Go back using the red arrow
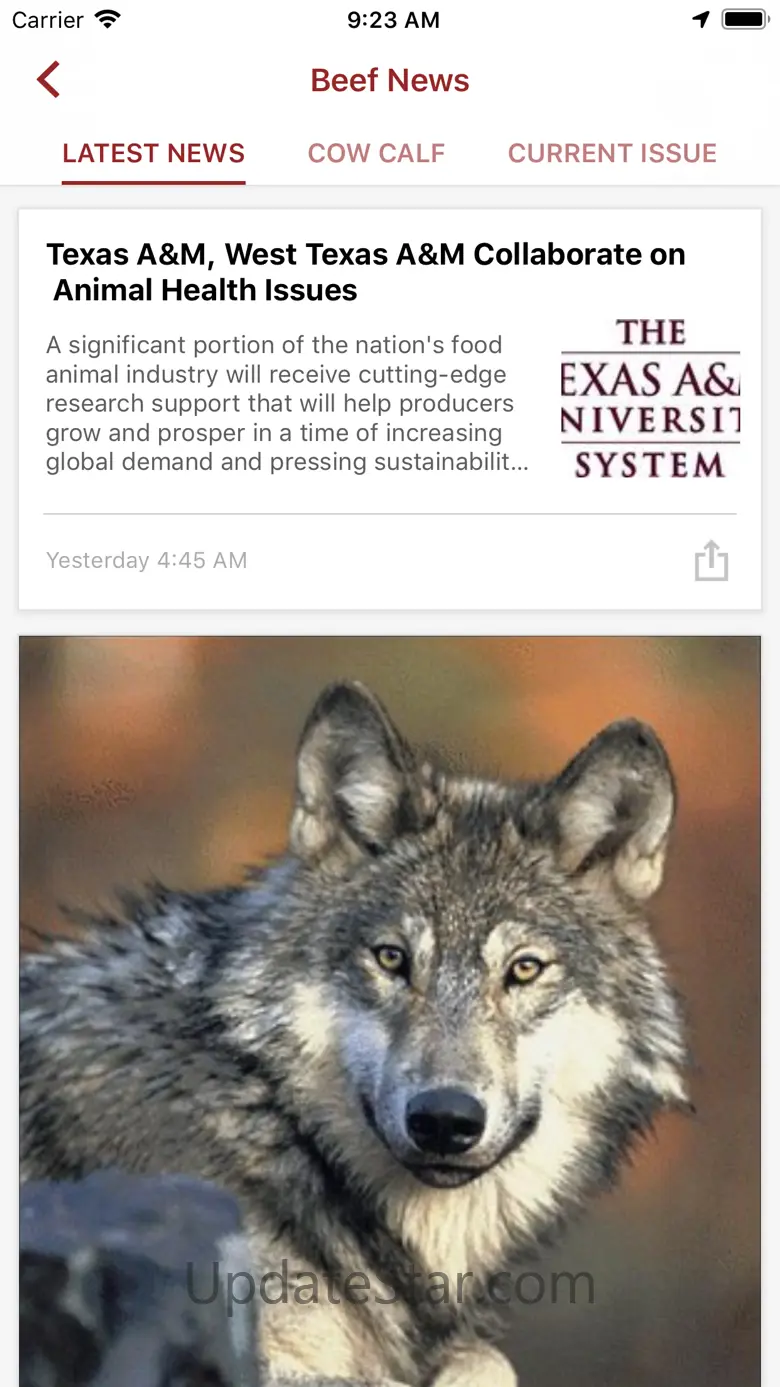This screenshot has height=1387, width=780. 48,80
